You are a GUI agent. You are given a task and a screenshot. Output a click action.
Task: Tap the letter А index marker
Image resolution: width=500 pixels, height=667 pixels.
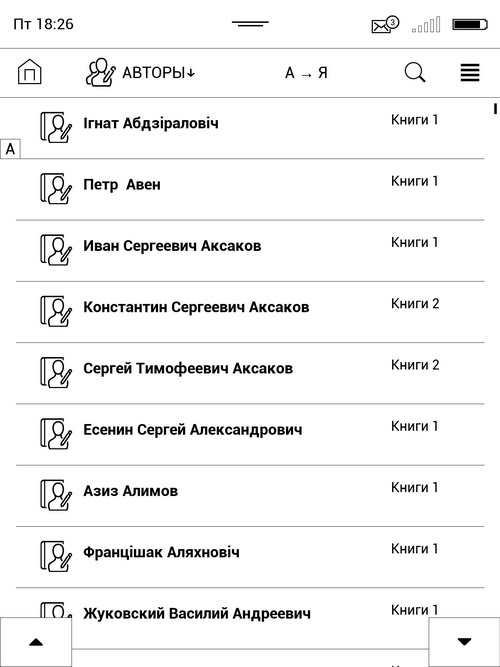[10, 149]
